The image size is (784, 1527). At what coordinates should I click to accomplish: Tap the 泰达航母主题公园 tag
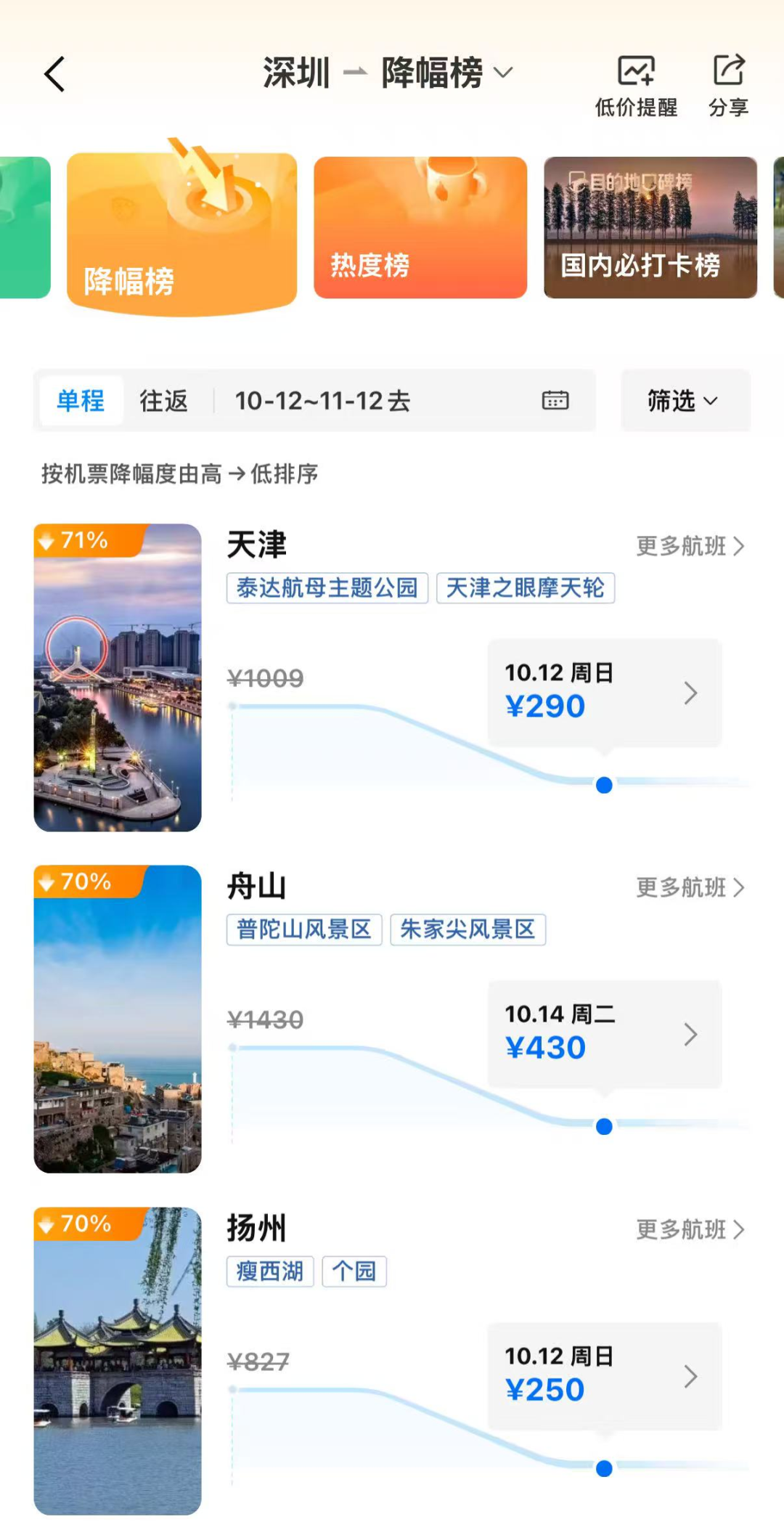pyautogui.click(x=327, y=587)
